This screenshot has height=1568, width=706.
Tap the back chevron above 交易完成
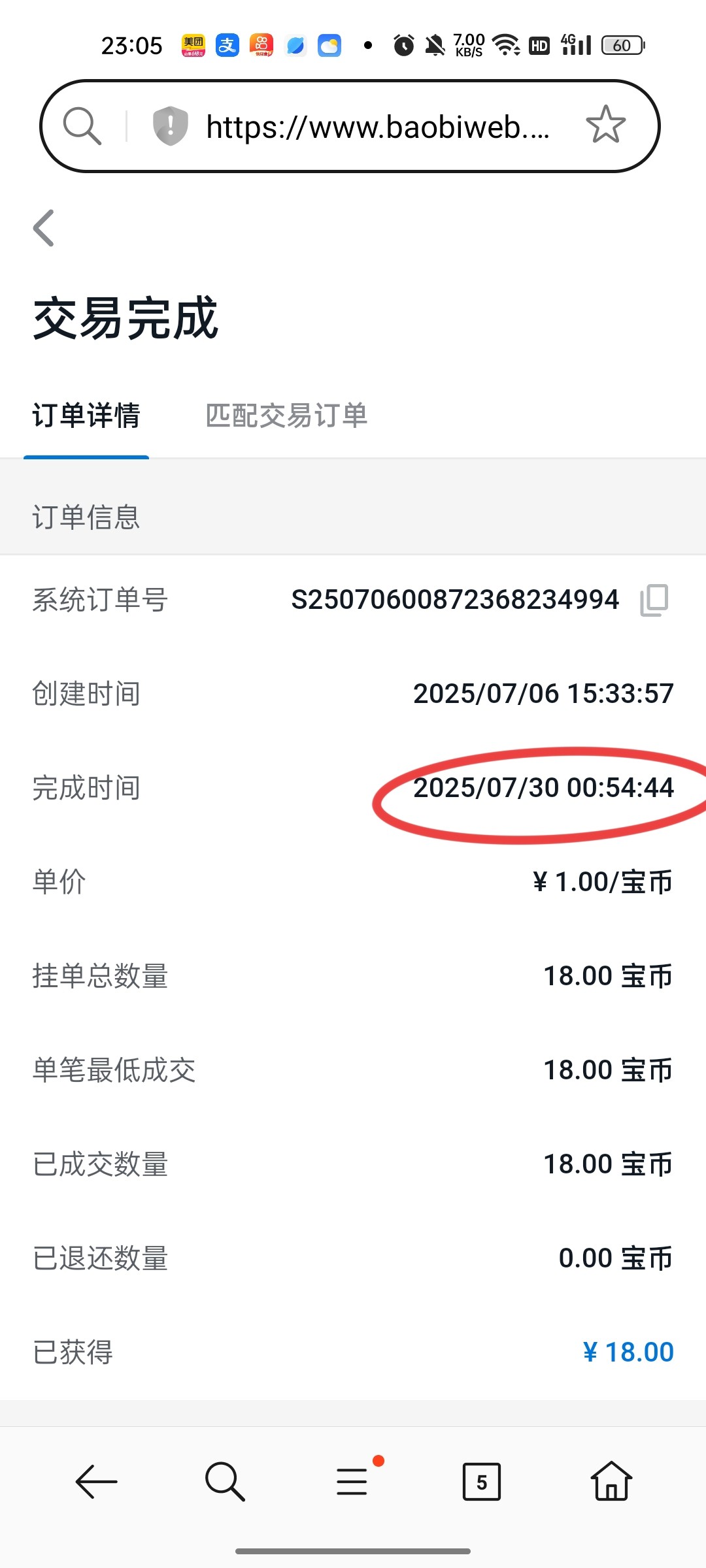point(44,228)
